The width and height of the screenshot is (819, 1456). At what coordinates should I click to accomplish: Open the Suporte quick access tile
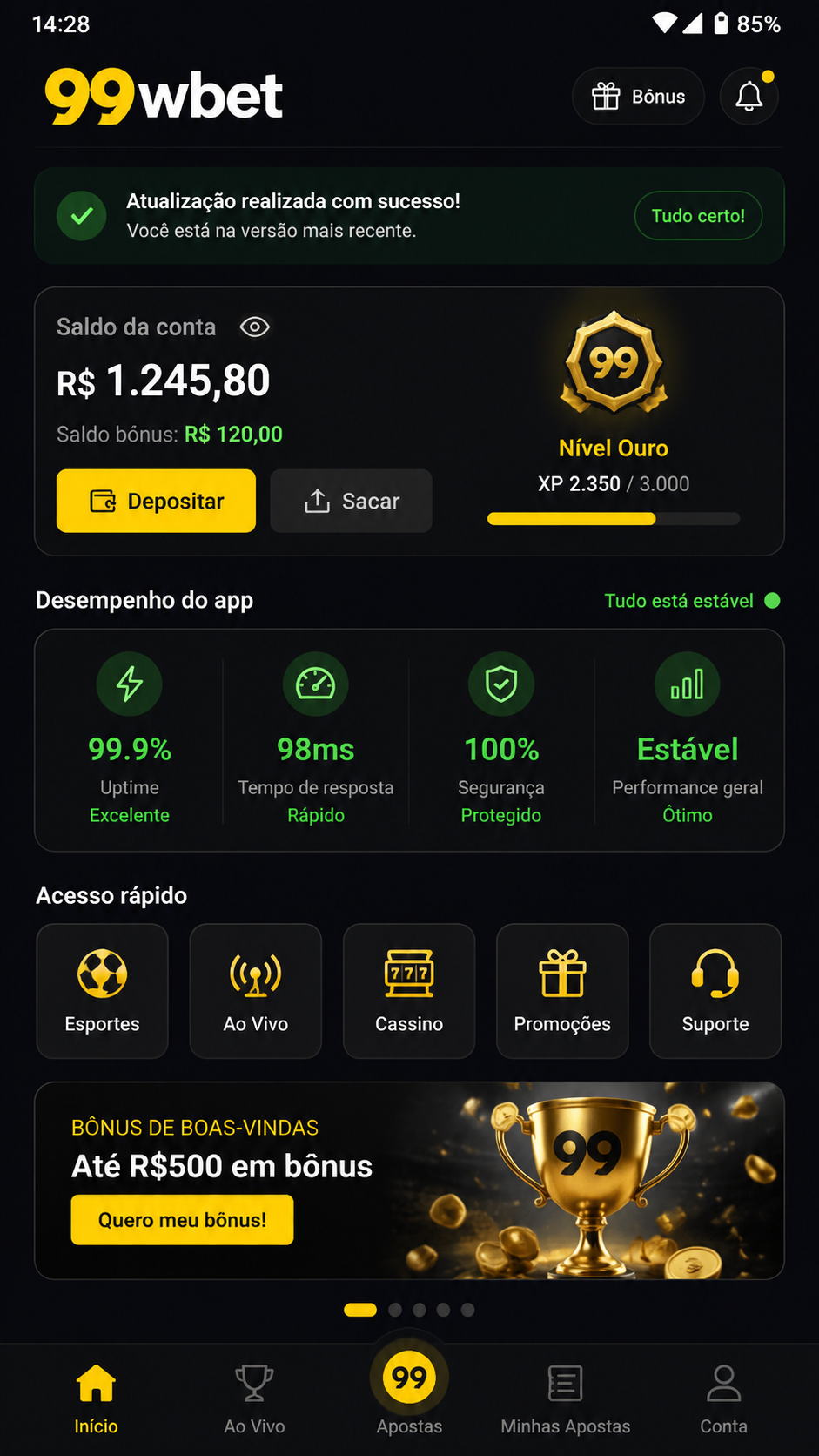tap(715, 991)
